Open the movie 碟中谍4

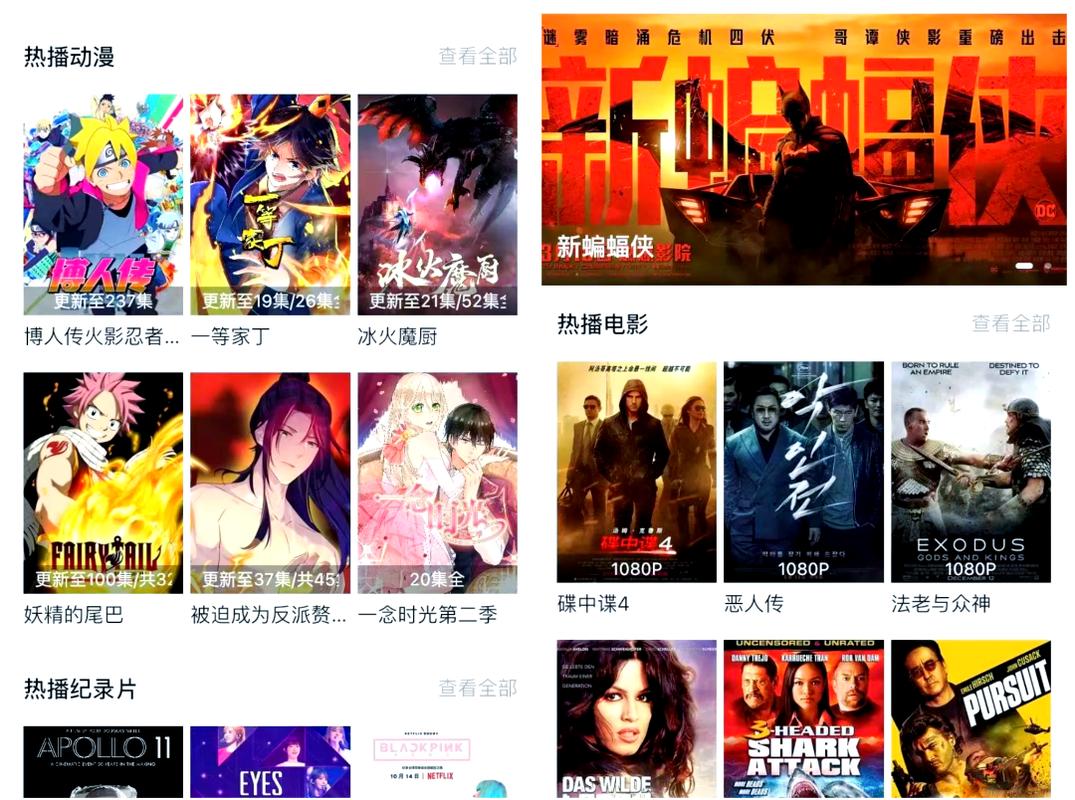(636, 472)
